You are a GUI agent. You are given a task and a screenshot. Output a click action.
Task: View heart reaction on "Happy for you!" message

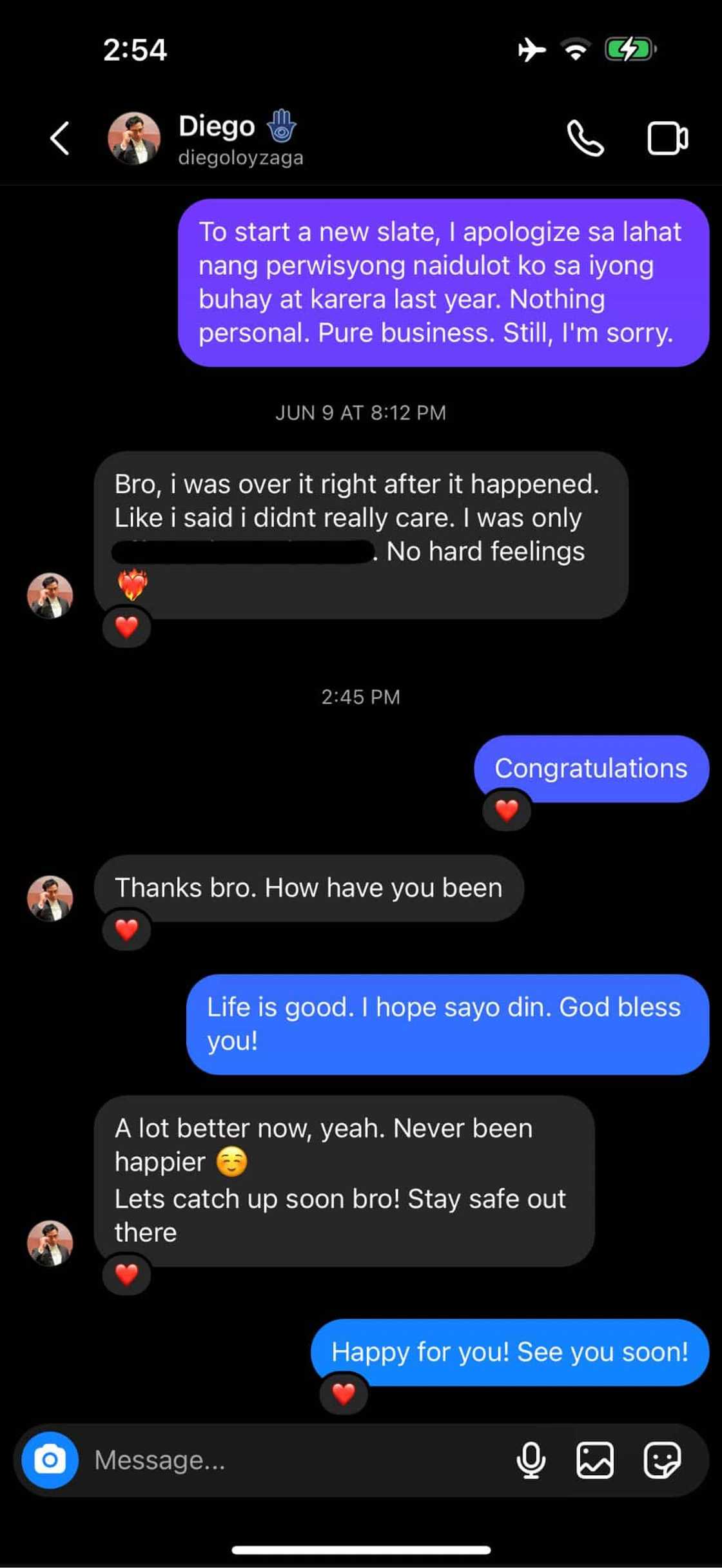[344, 1393]
